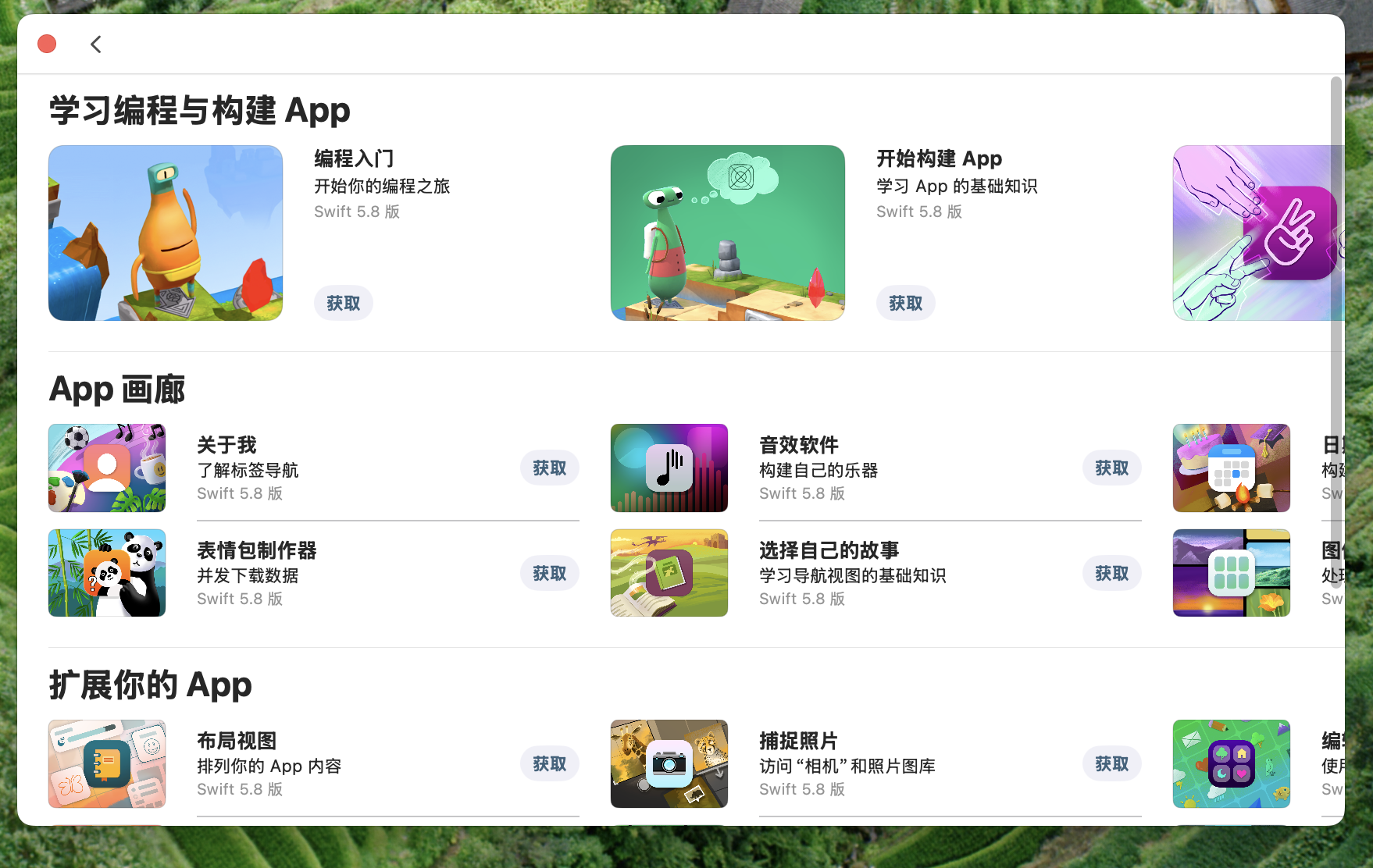The image size is (1373, 868).
Task: Open the 关于我 app thumbnail
Action: (107, 468)
